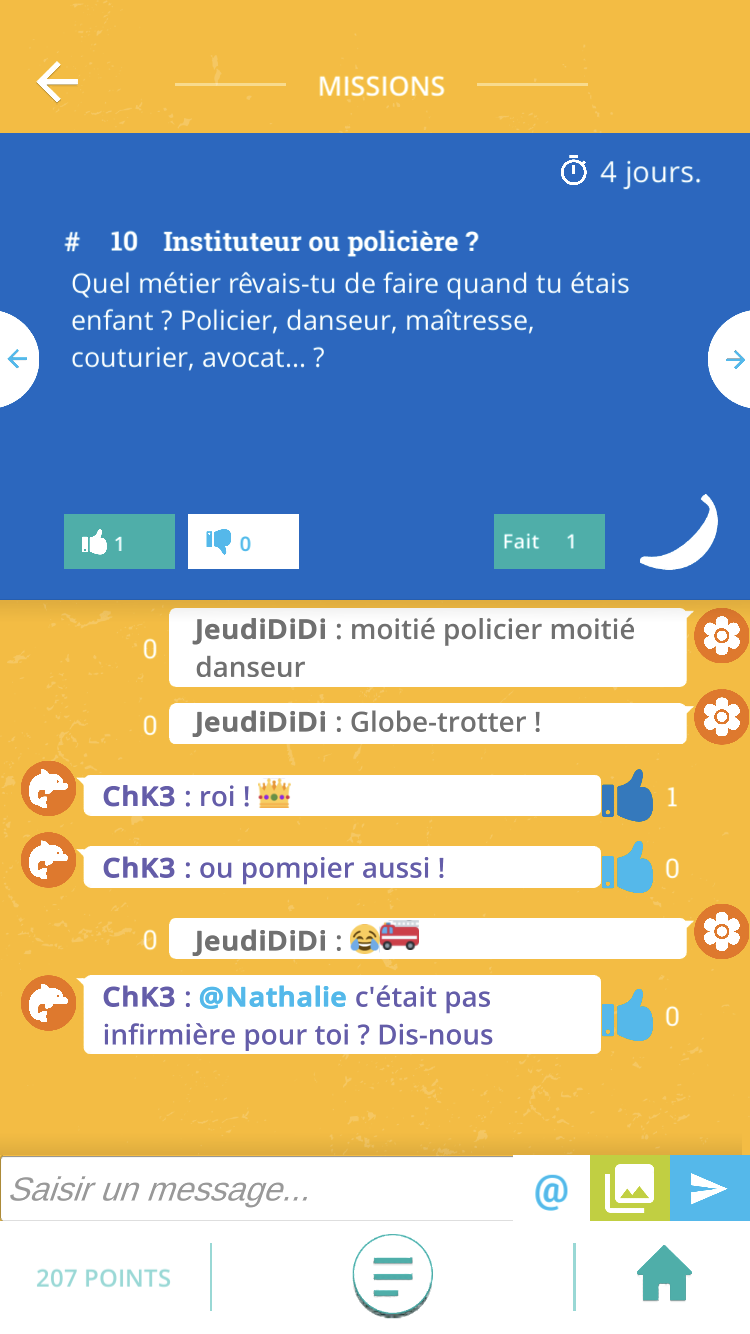Like ChK3's "ou pompier aussi !" message
The width and height of the screenshot is (750, 1334).
(628, 868)
